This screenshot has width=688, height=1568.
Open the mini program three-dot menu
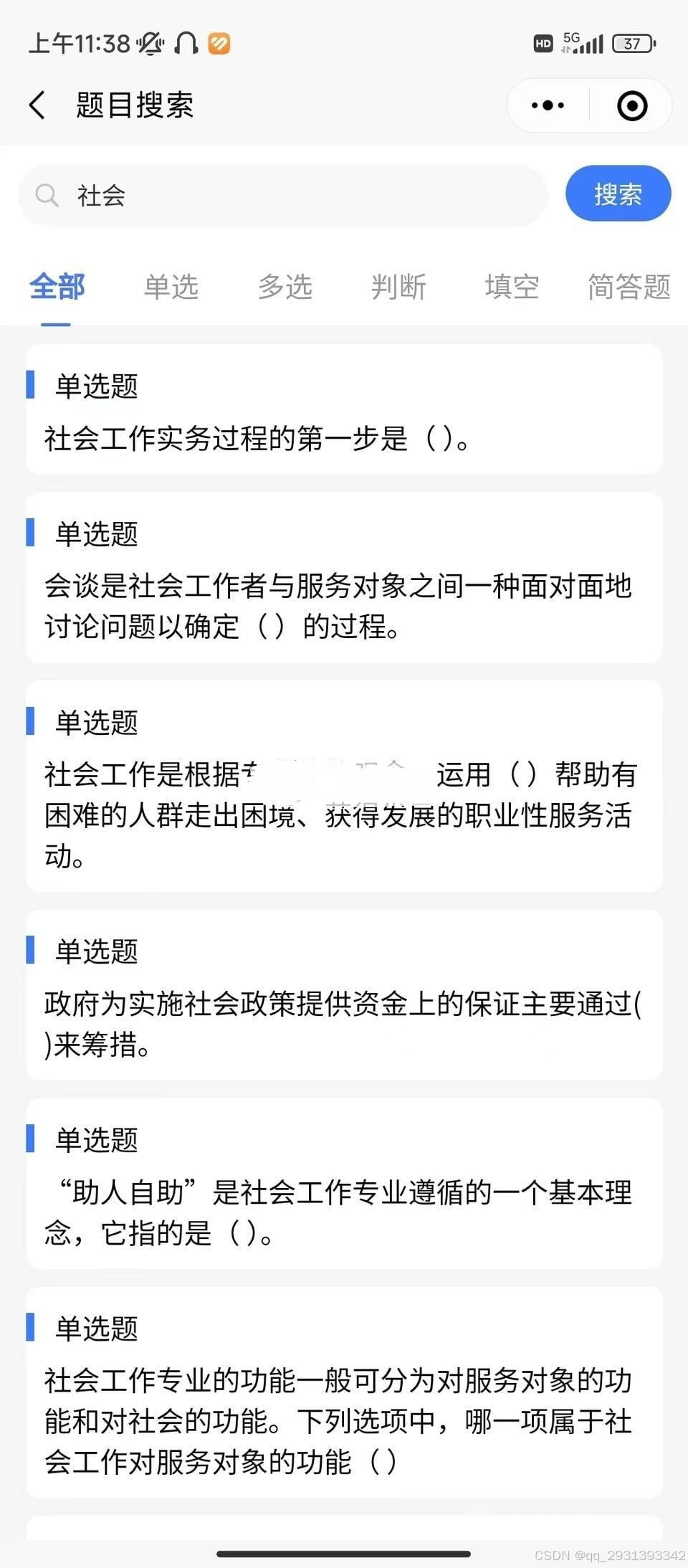[x=548, y=105]
